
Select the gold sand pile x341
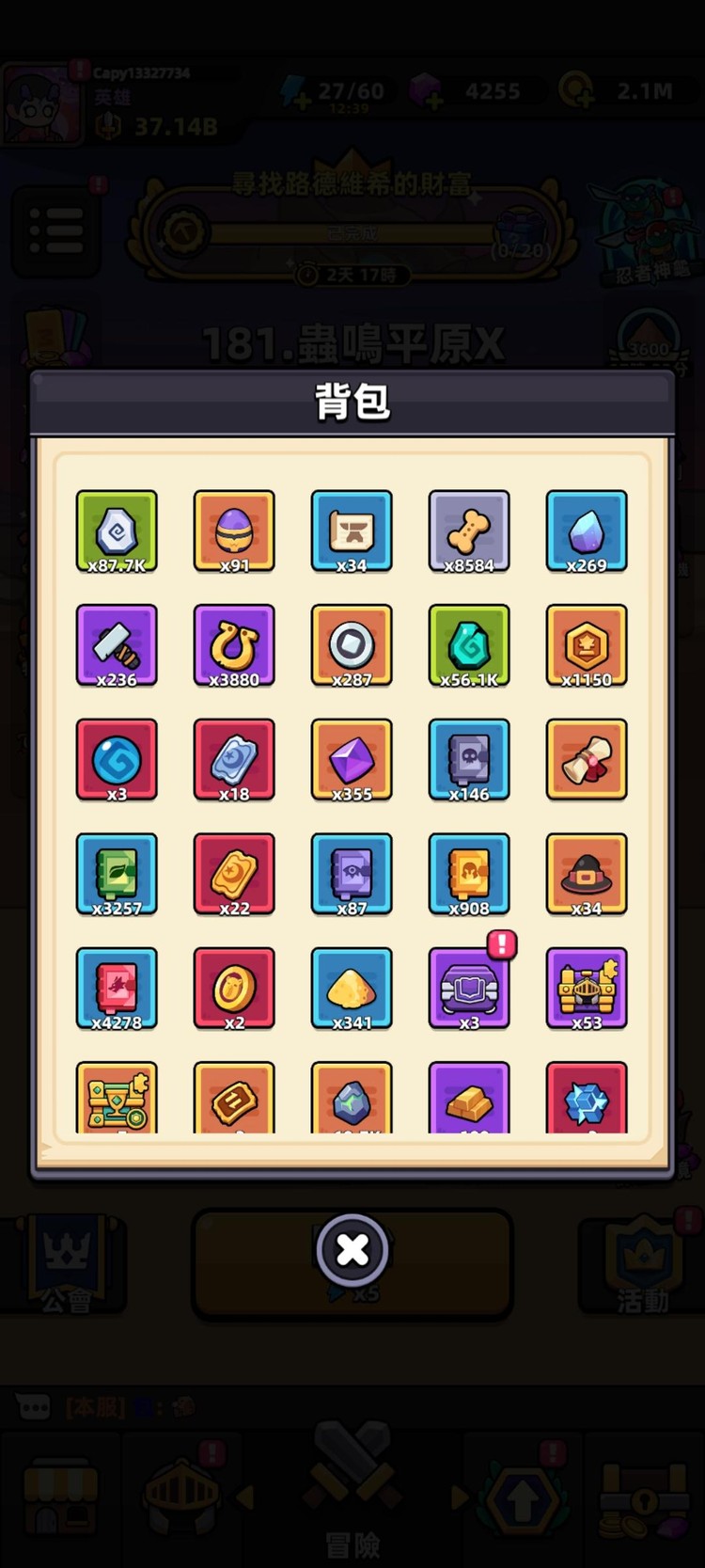(352, 989)
